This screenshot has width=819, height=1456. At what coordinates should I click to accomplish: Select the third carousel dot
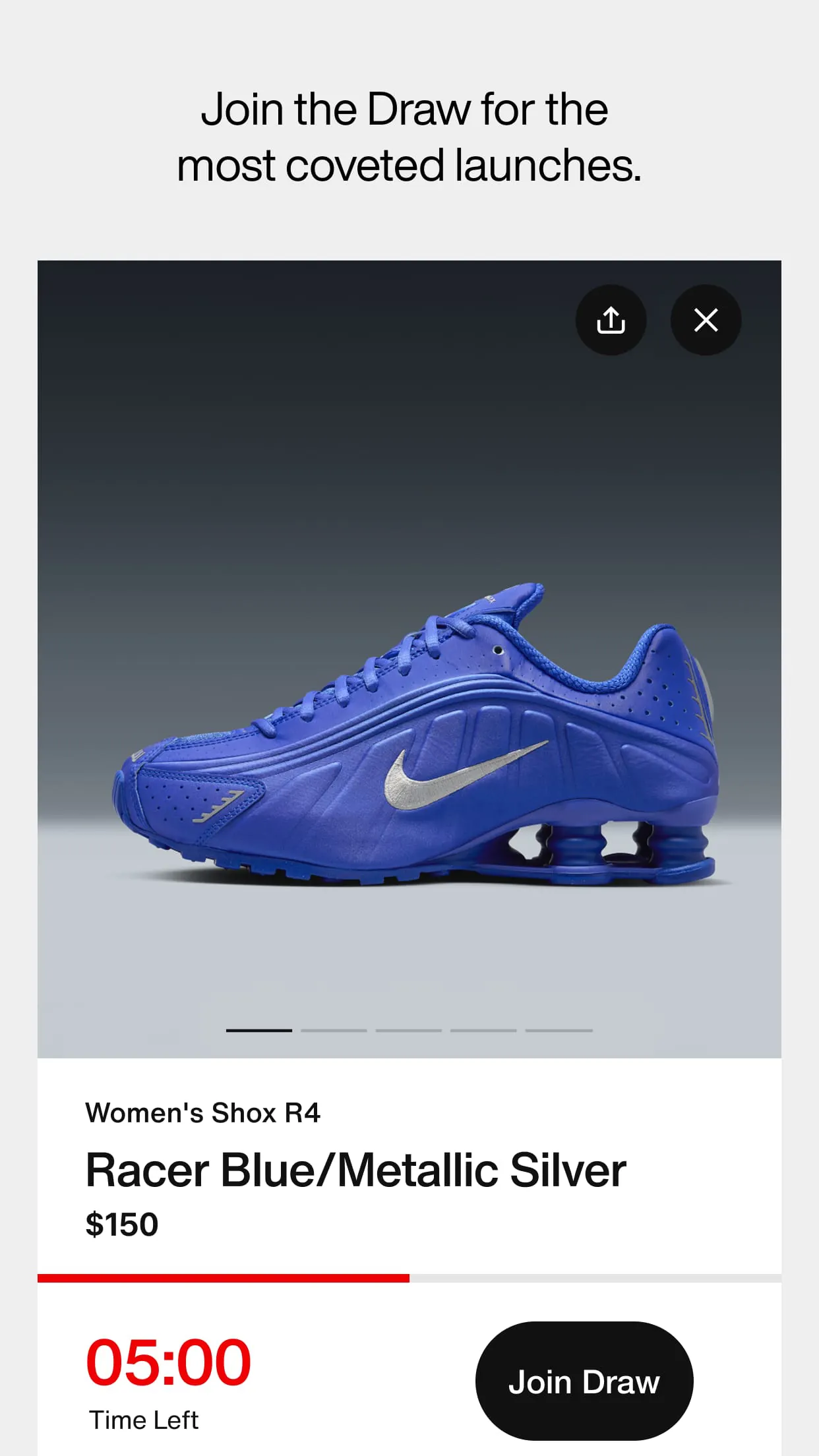tap(409, 1030)
